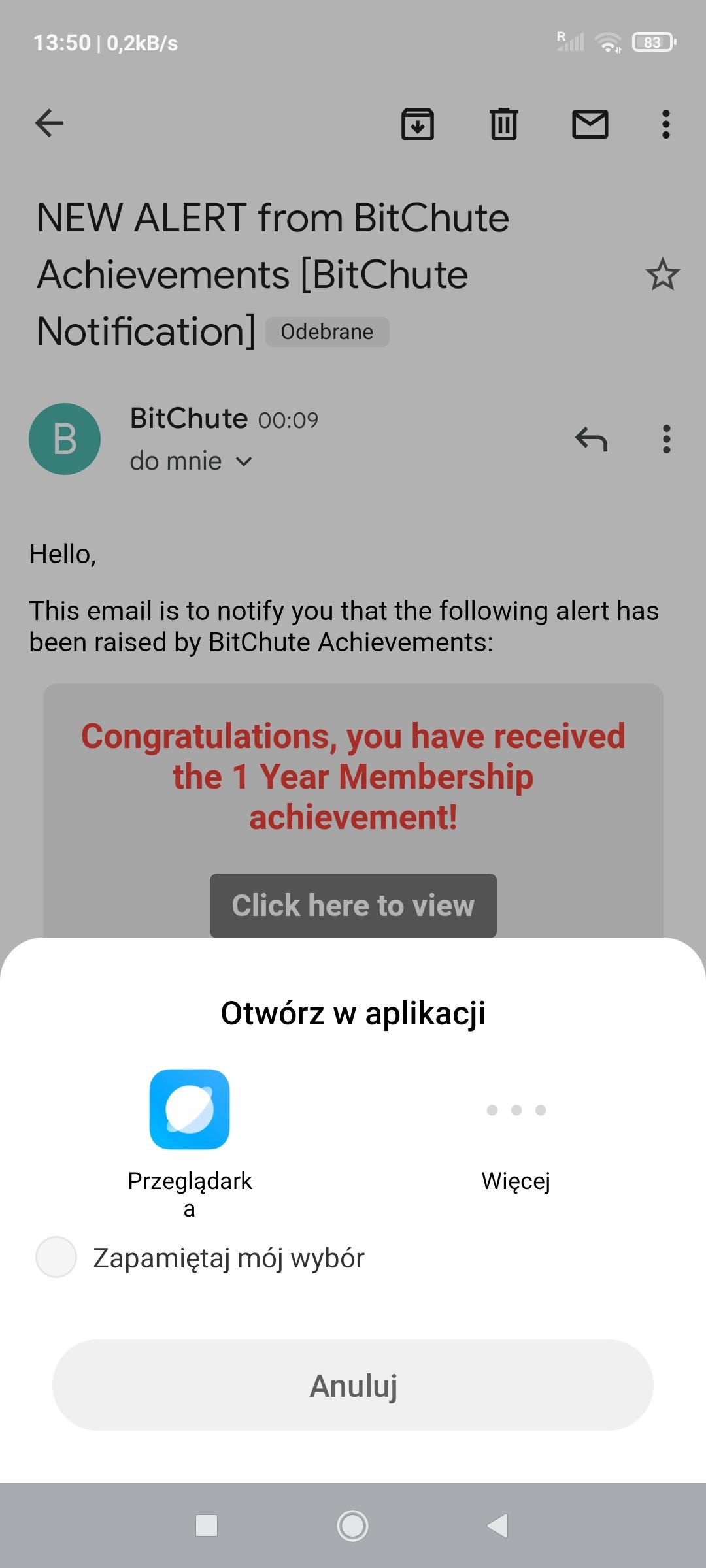
Task: Open the top-bar overflow menu
Action: [x=665, y=124]
